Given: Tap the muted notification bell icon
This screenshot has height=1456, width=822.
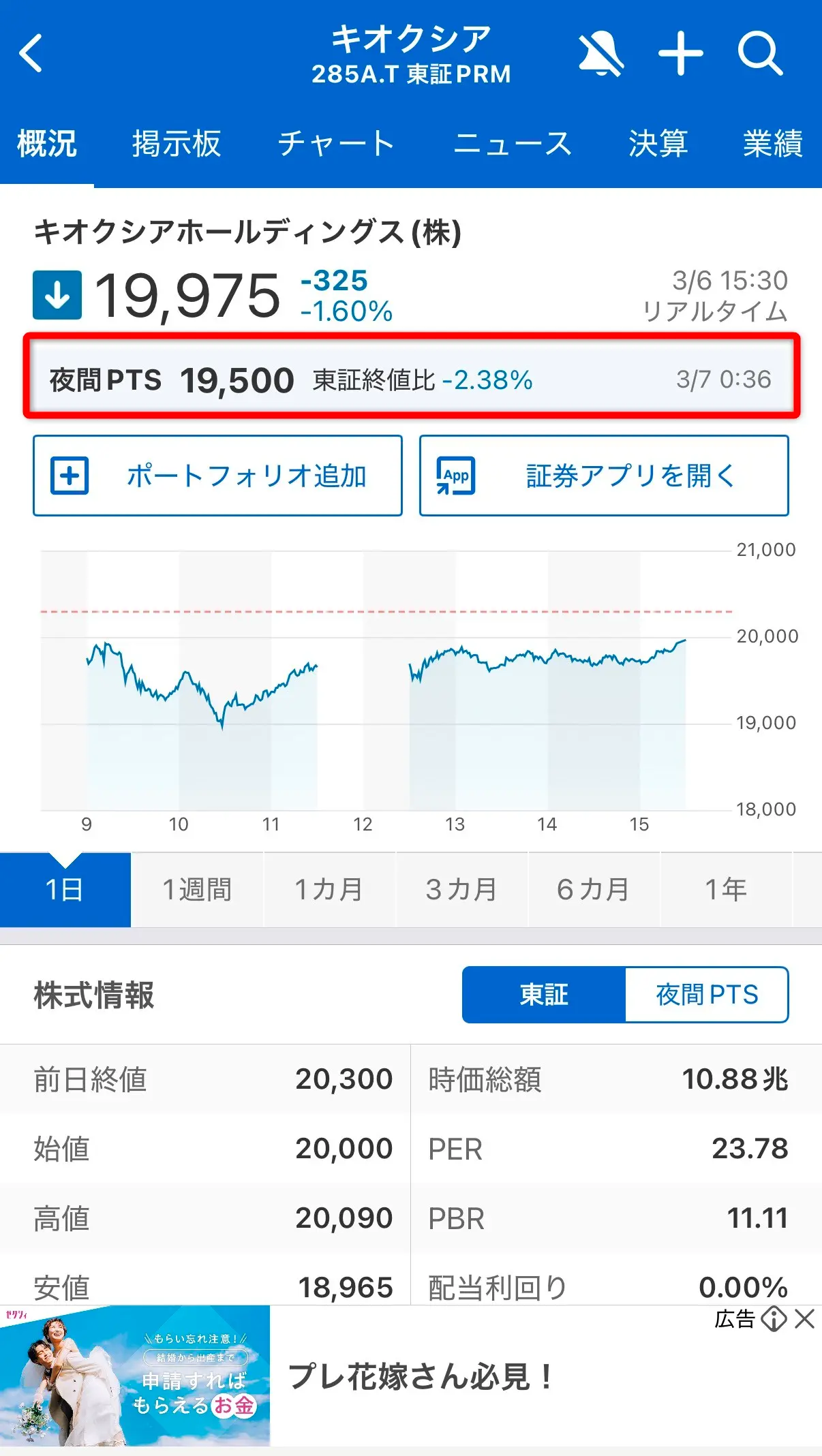Looking at the screenshot, I should pyautogui.click(x=600, y=54).
